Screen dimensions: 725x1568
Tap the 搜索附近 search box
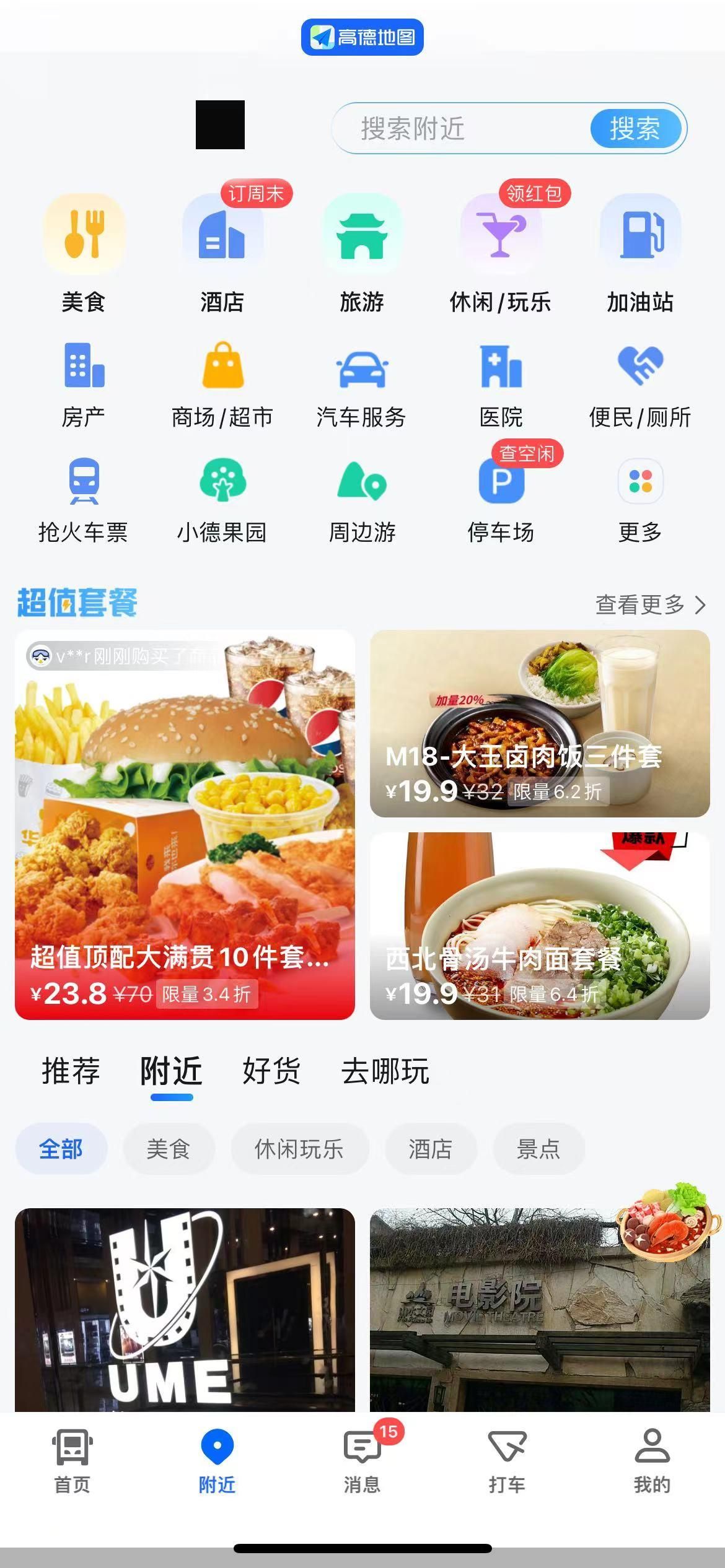459,129
